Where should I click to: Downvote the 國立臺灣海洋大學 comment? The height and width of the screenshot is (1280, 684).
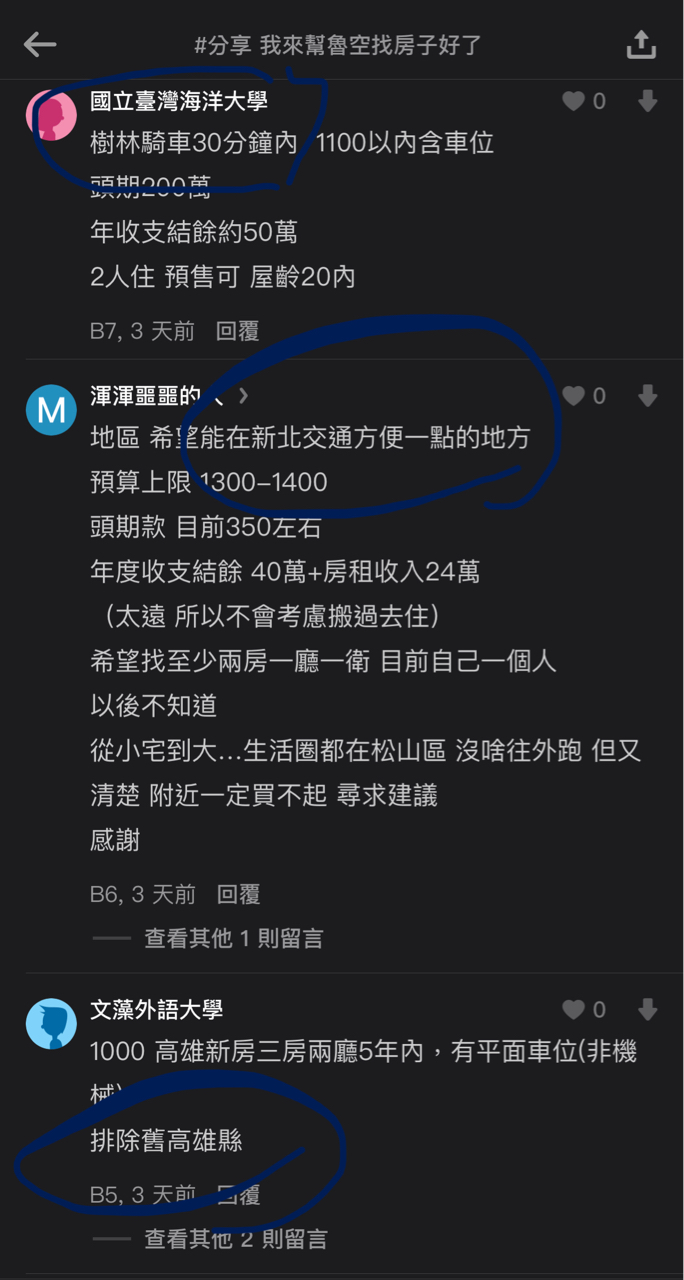click(x=647, y=101)
